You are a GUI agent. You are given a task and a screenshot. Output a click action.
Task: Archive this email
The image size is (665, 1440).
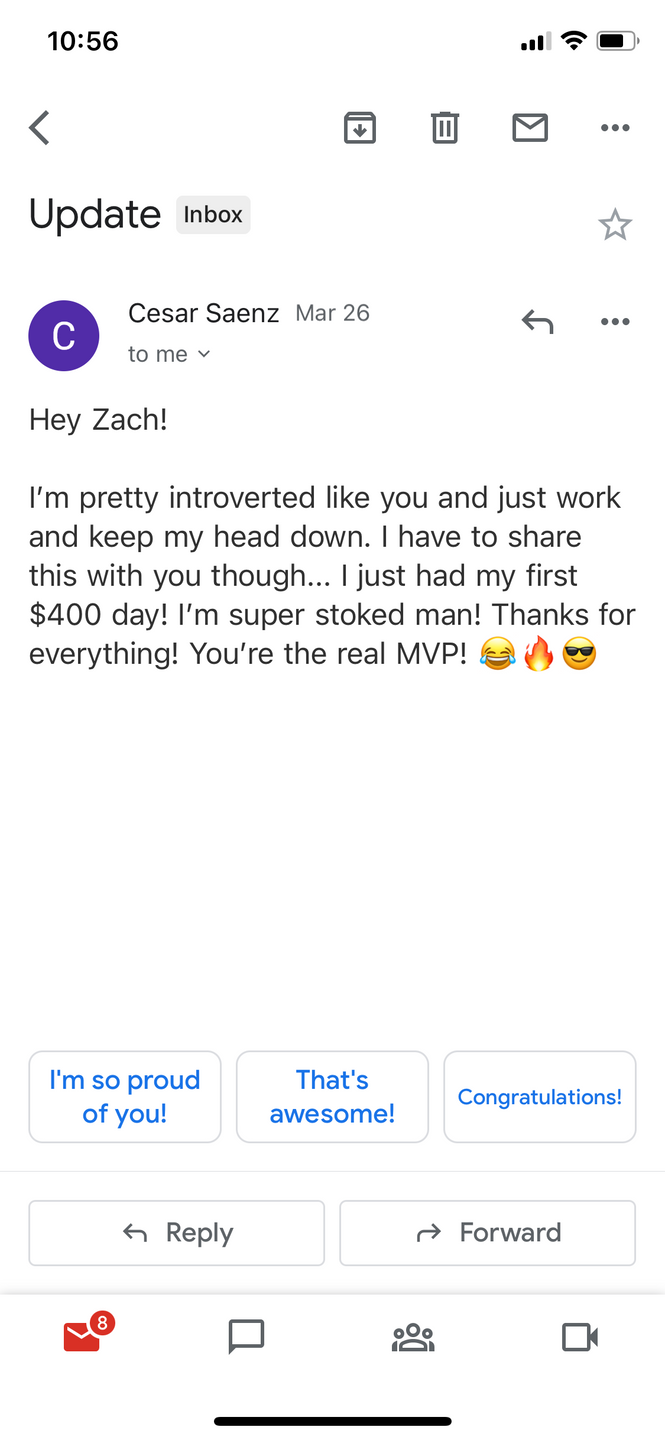pos(360,128)
